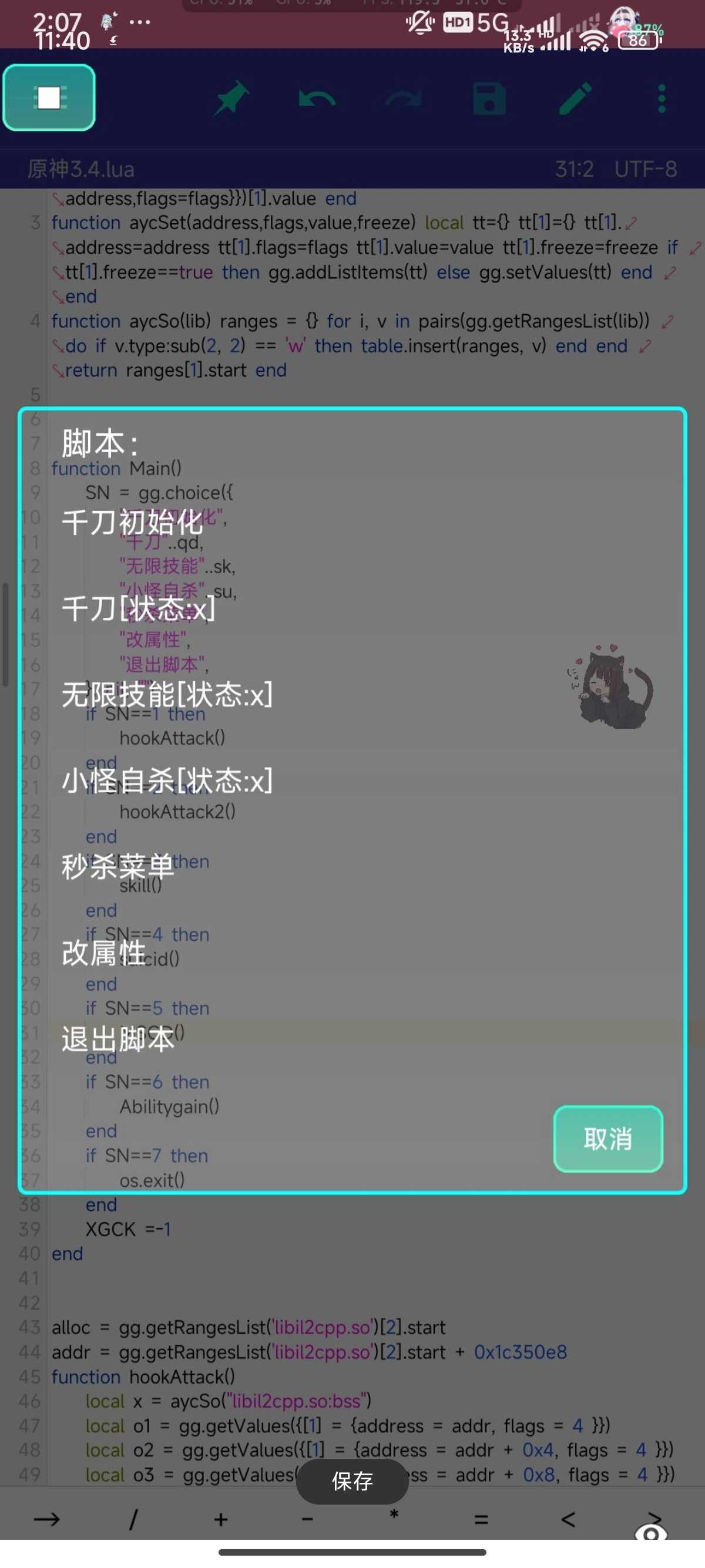Tap the pencil edit icon
Viewport: 705px width, 1568px height.
click(x=575, y=98)
